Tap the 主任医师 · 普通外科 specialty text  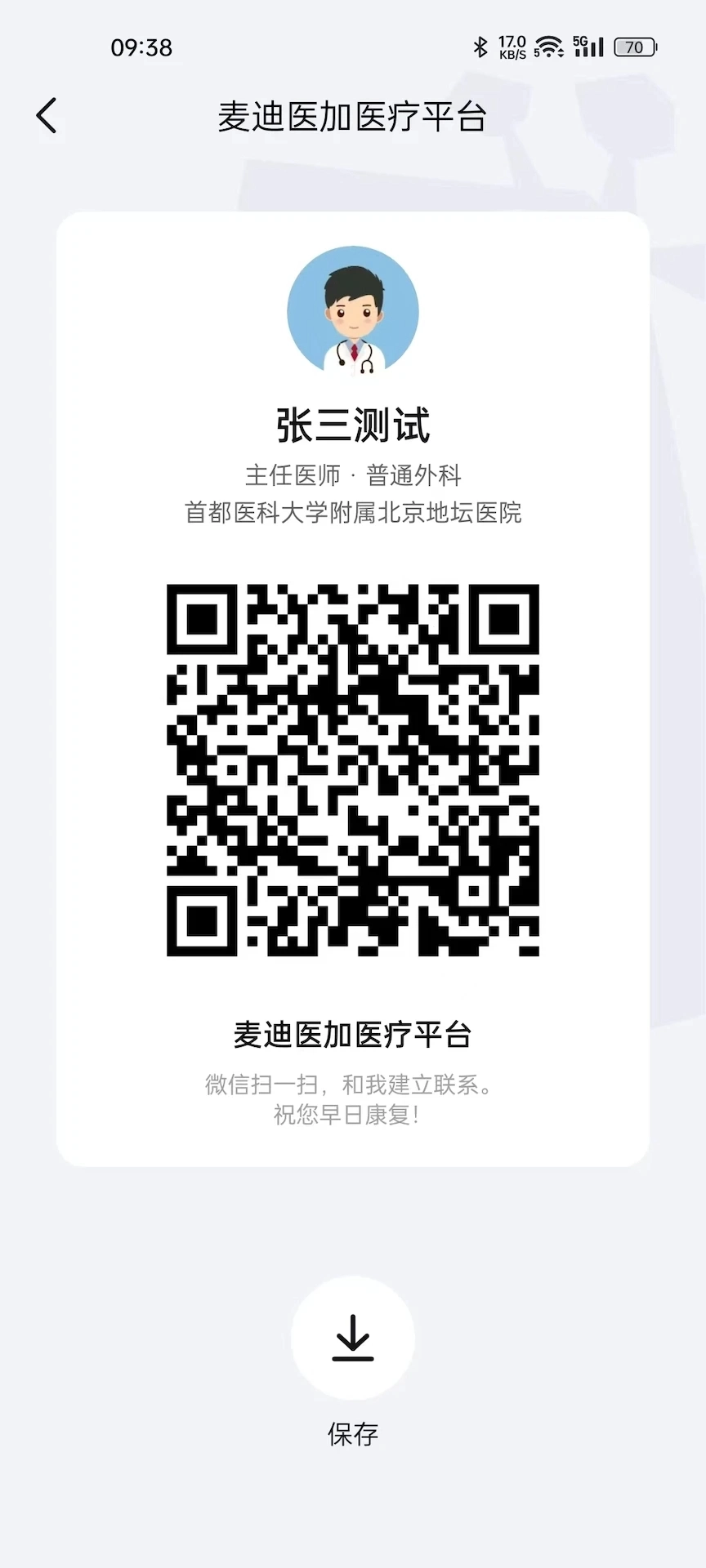pos(352,474)
